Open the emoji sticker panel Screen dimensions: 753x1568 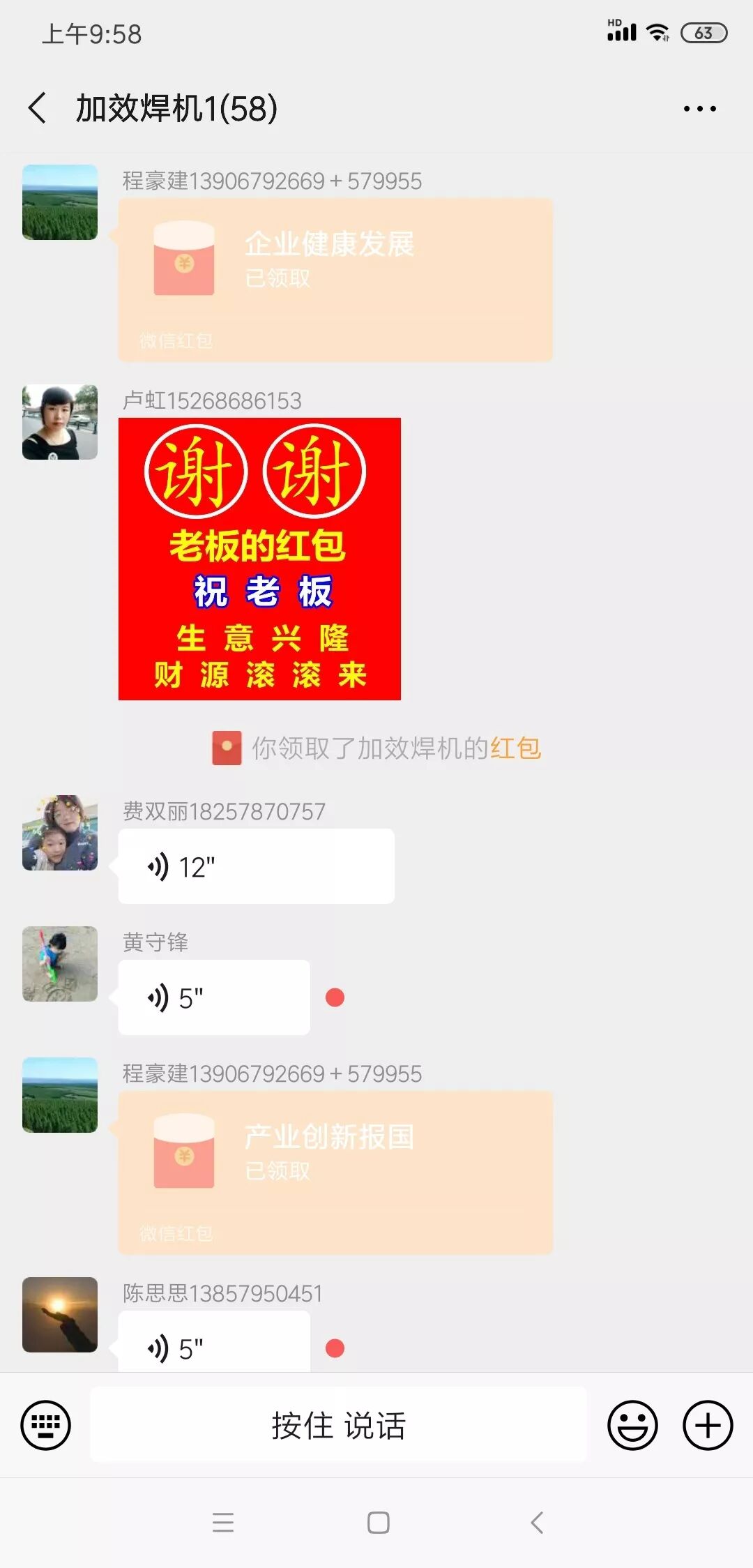632,1425
